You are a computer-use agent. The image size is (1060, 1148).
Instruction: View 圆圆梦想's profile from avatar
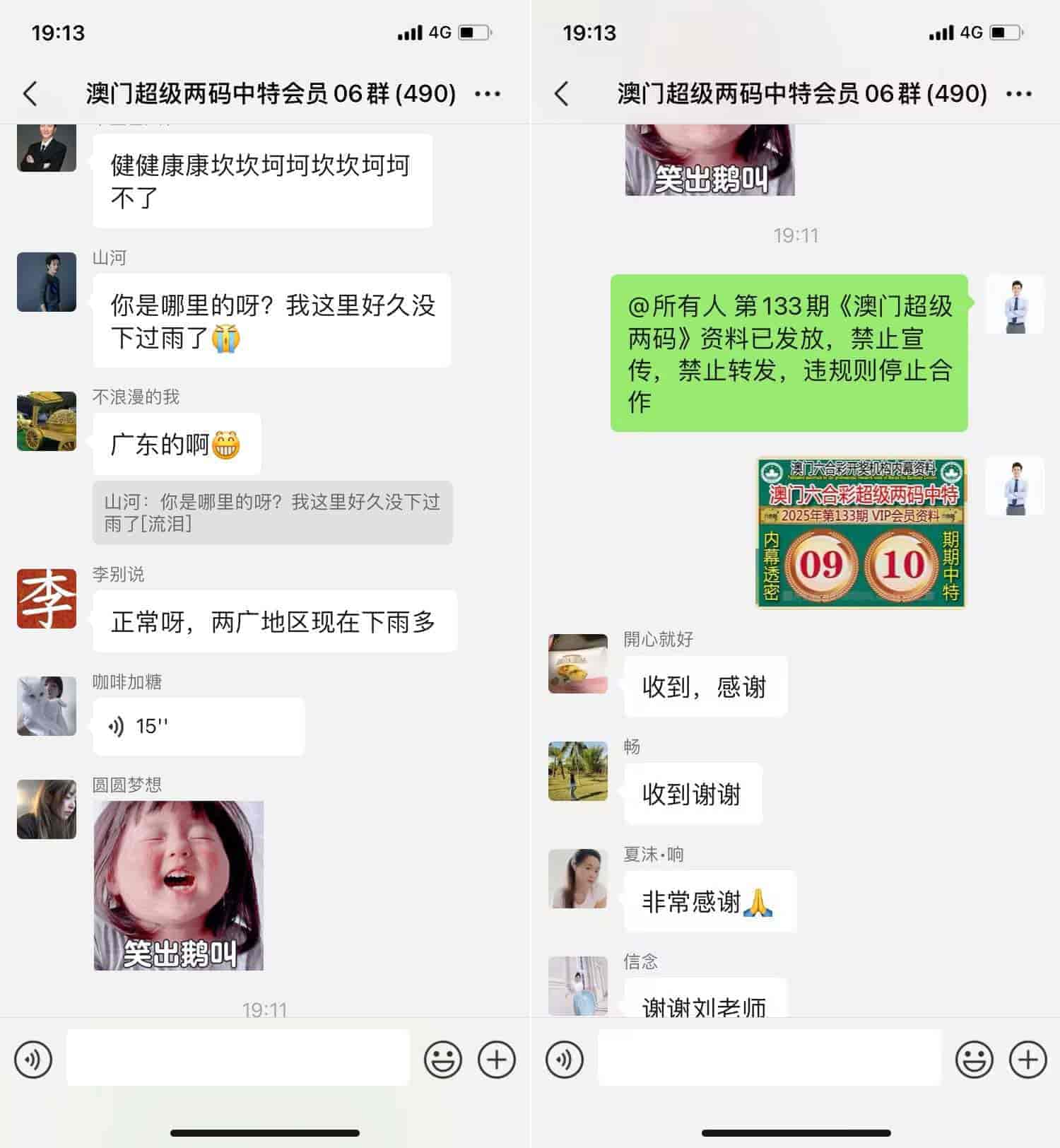click(x=47, y=809)
